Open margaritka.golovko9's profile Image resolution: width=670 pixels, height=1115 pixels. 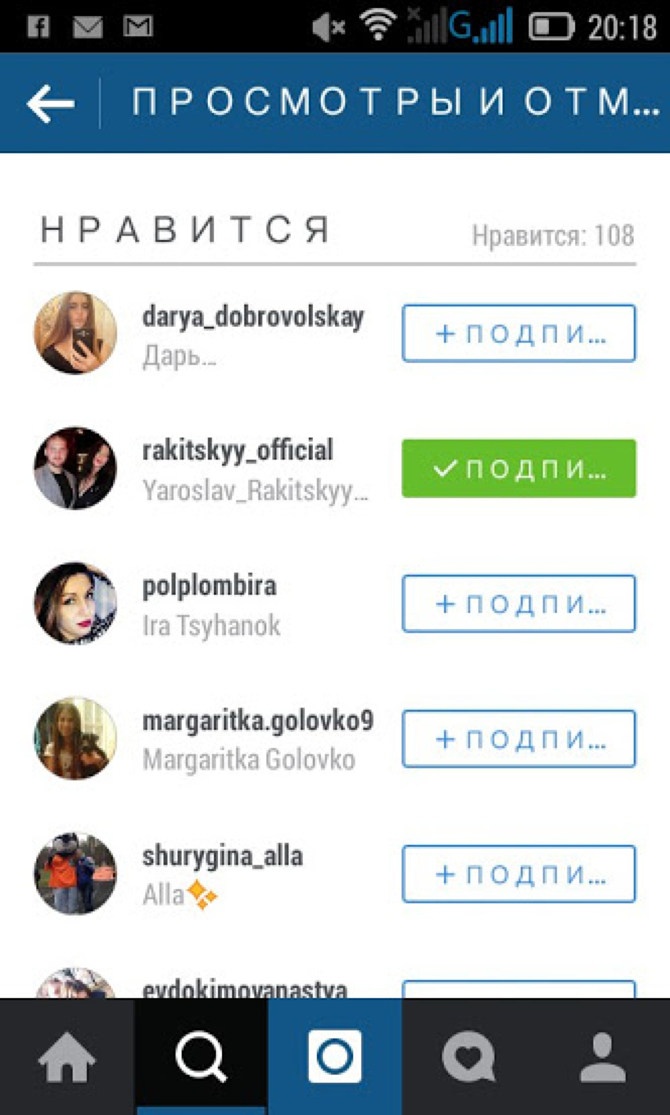pyautogui.click(x=258, y=721)
